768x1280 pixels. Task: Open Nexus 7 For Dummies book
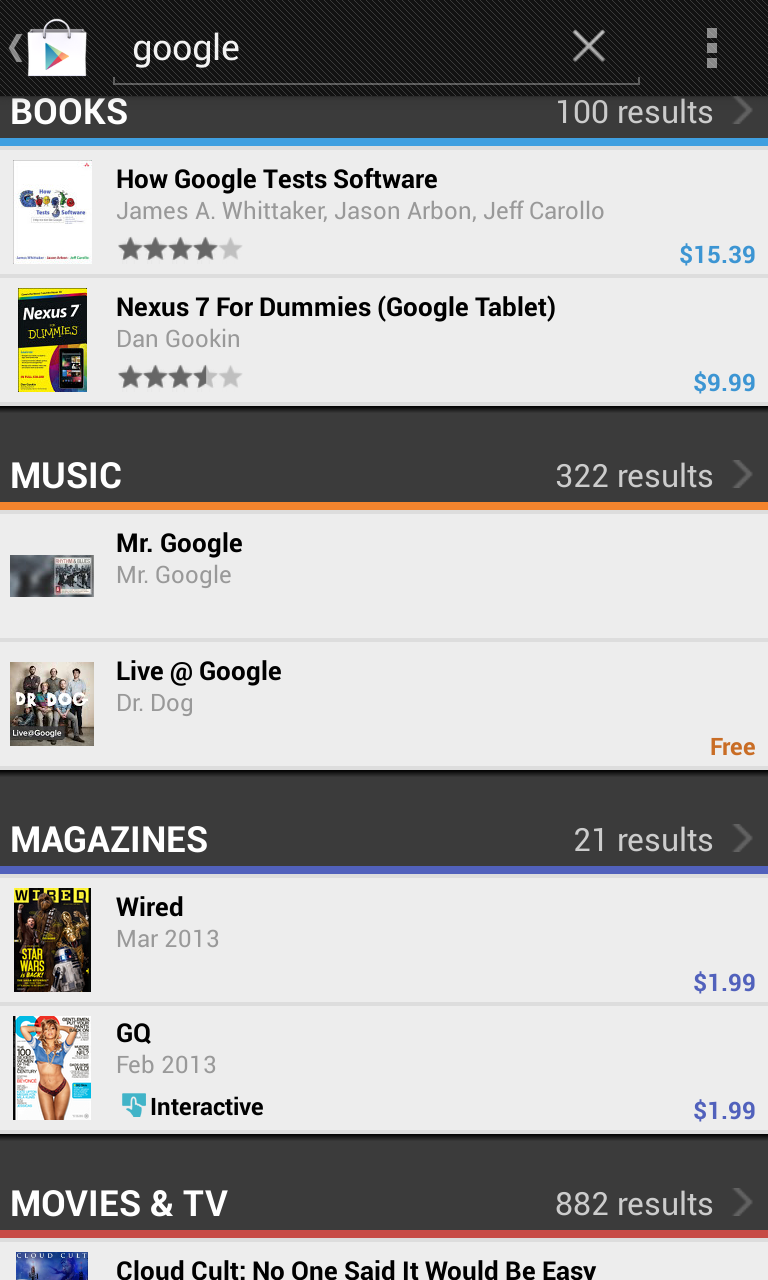pyautogui.click(x=384, y=340)
